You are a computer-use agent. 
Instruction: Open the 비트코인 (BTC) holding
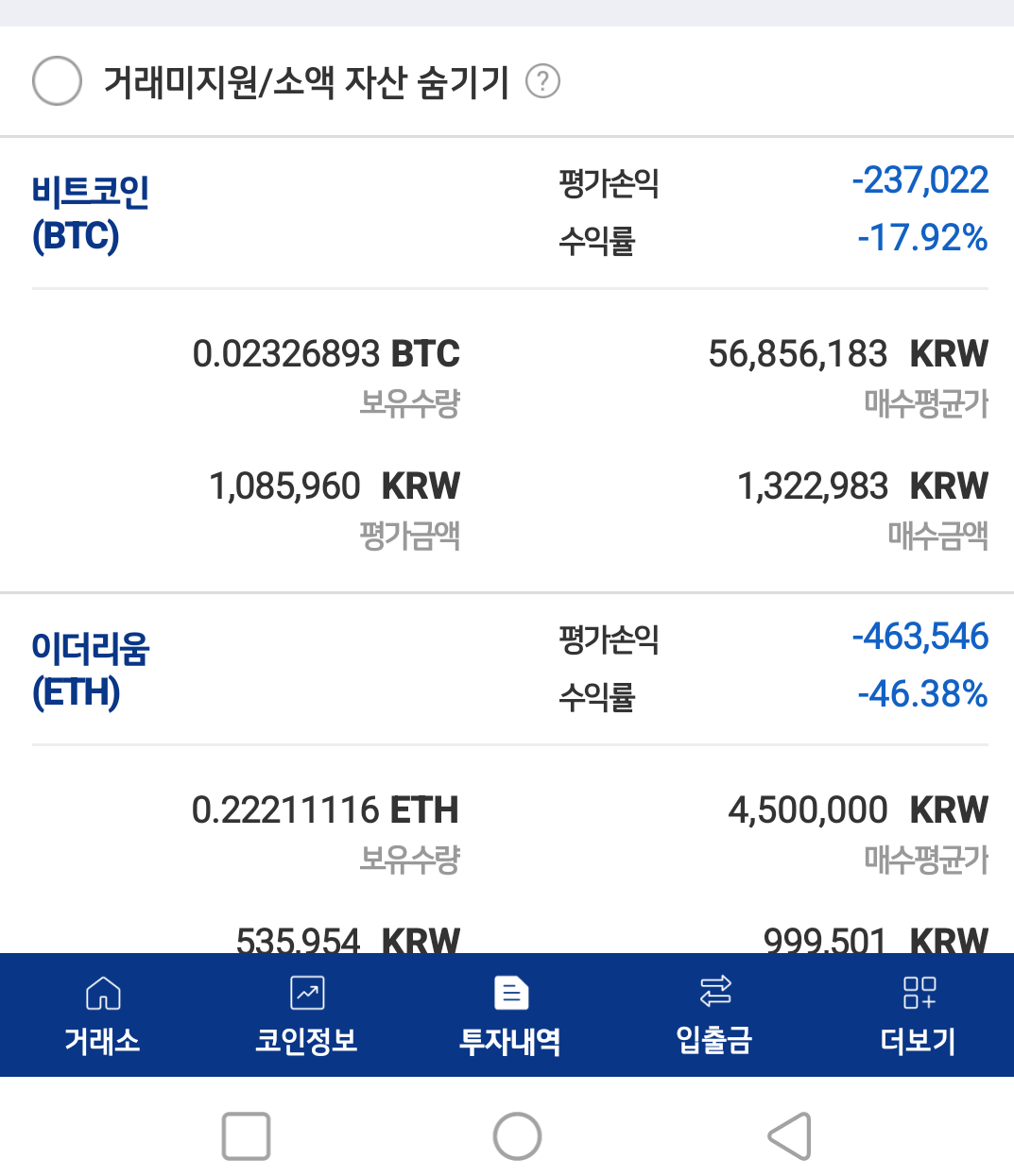tap(92, 214)
